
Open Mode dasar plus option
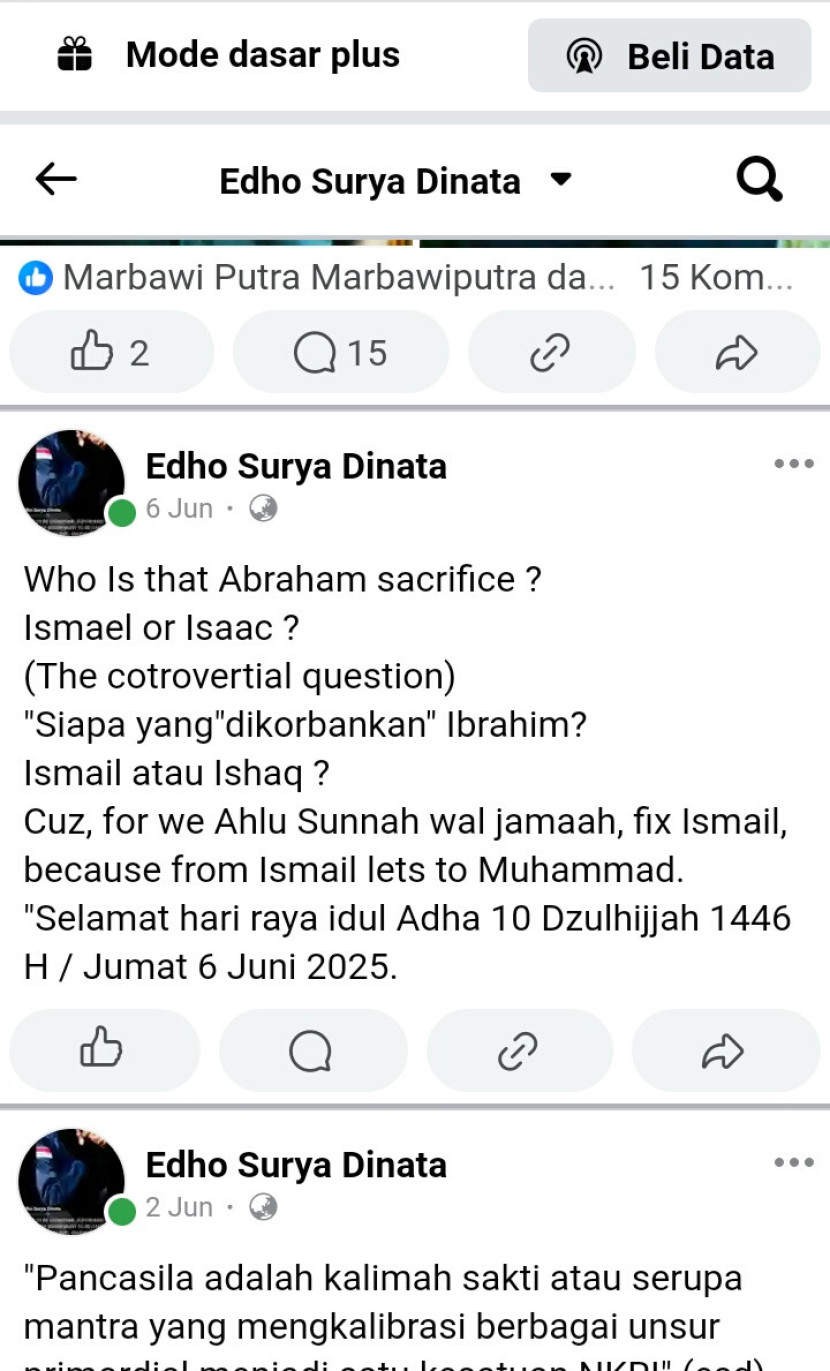(x=228, y=55)
